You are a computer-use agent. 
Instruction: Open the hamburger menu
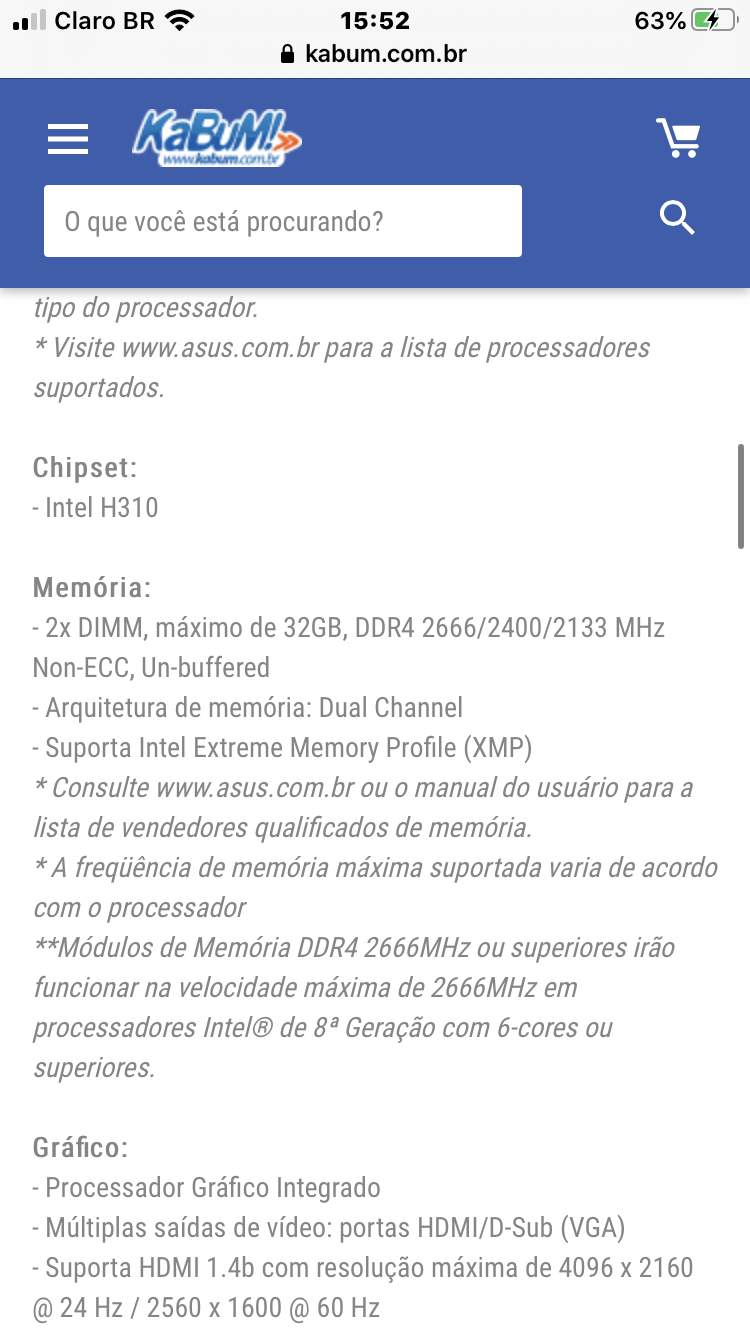click(68, 139)
